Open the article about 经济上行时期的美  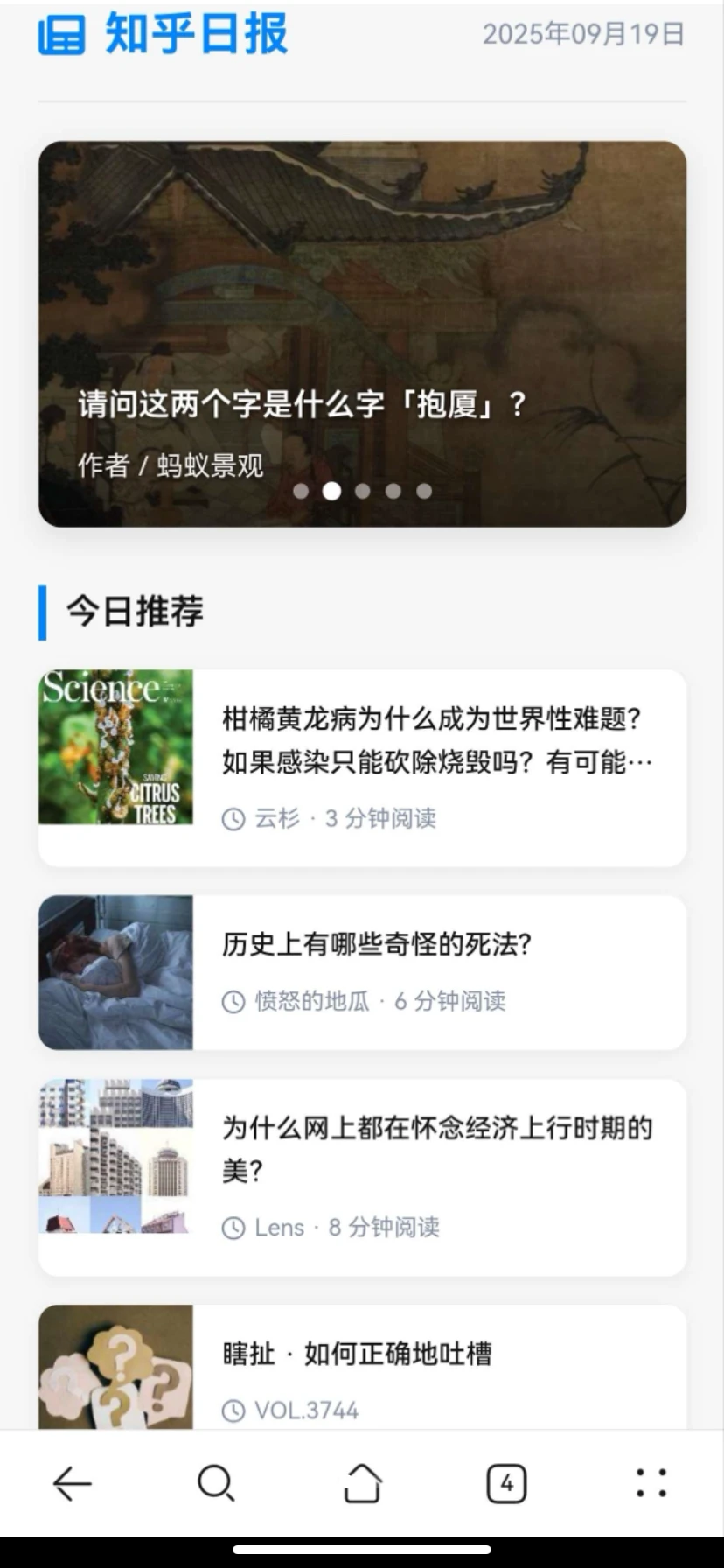coord(435,1148)
